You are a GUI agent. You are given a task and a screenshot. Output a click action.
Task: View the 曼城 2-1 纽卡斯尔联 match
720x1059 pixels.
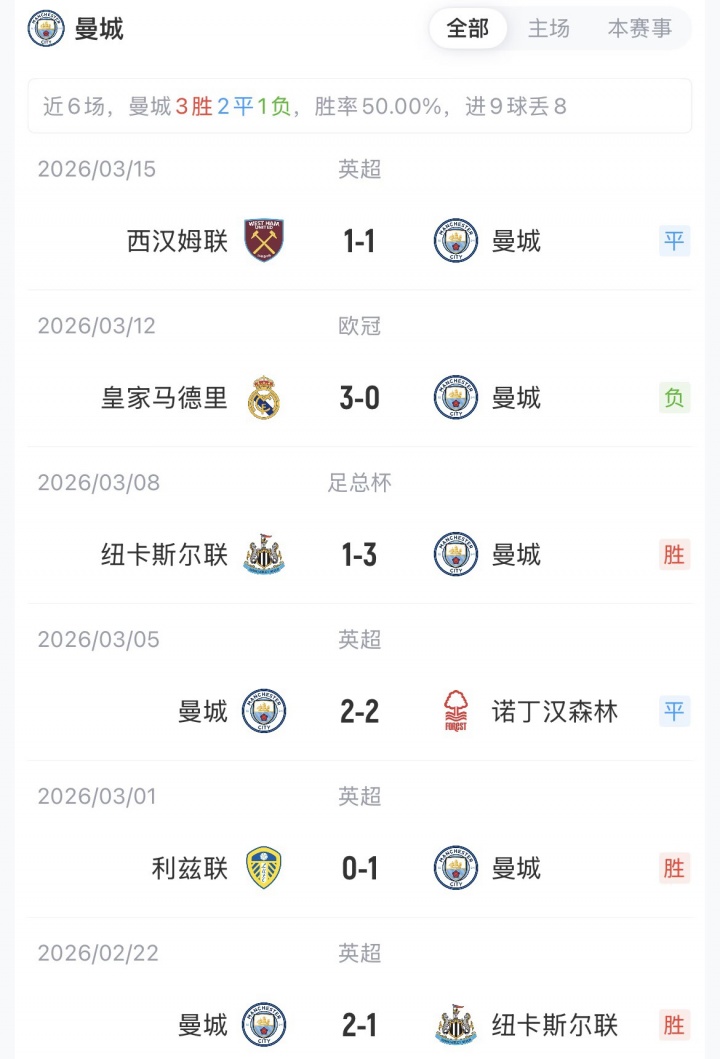[x=359, y=1025]
